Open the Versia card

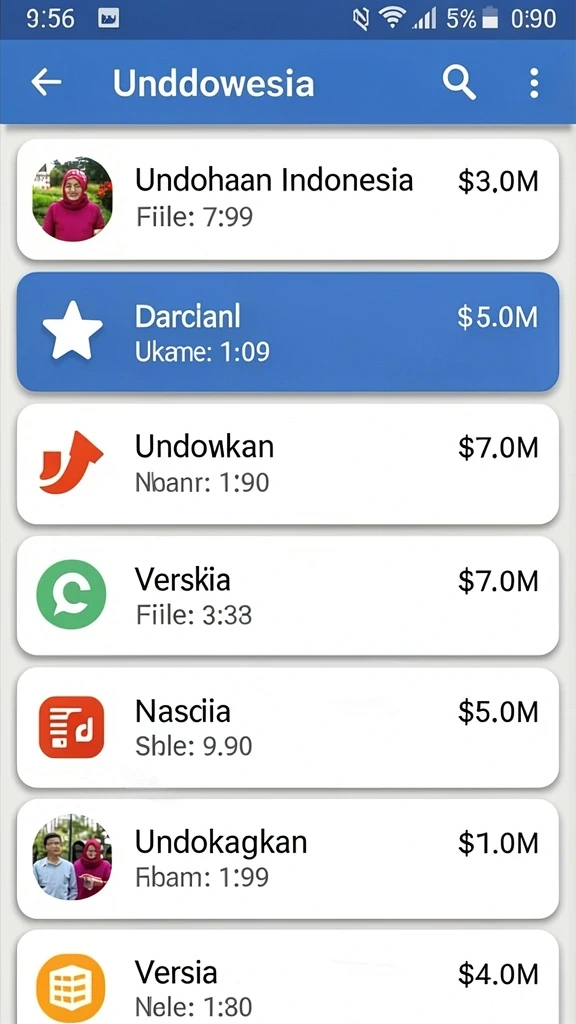(287, 978)
